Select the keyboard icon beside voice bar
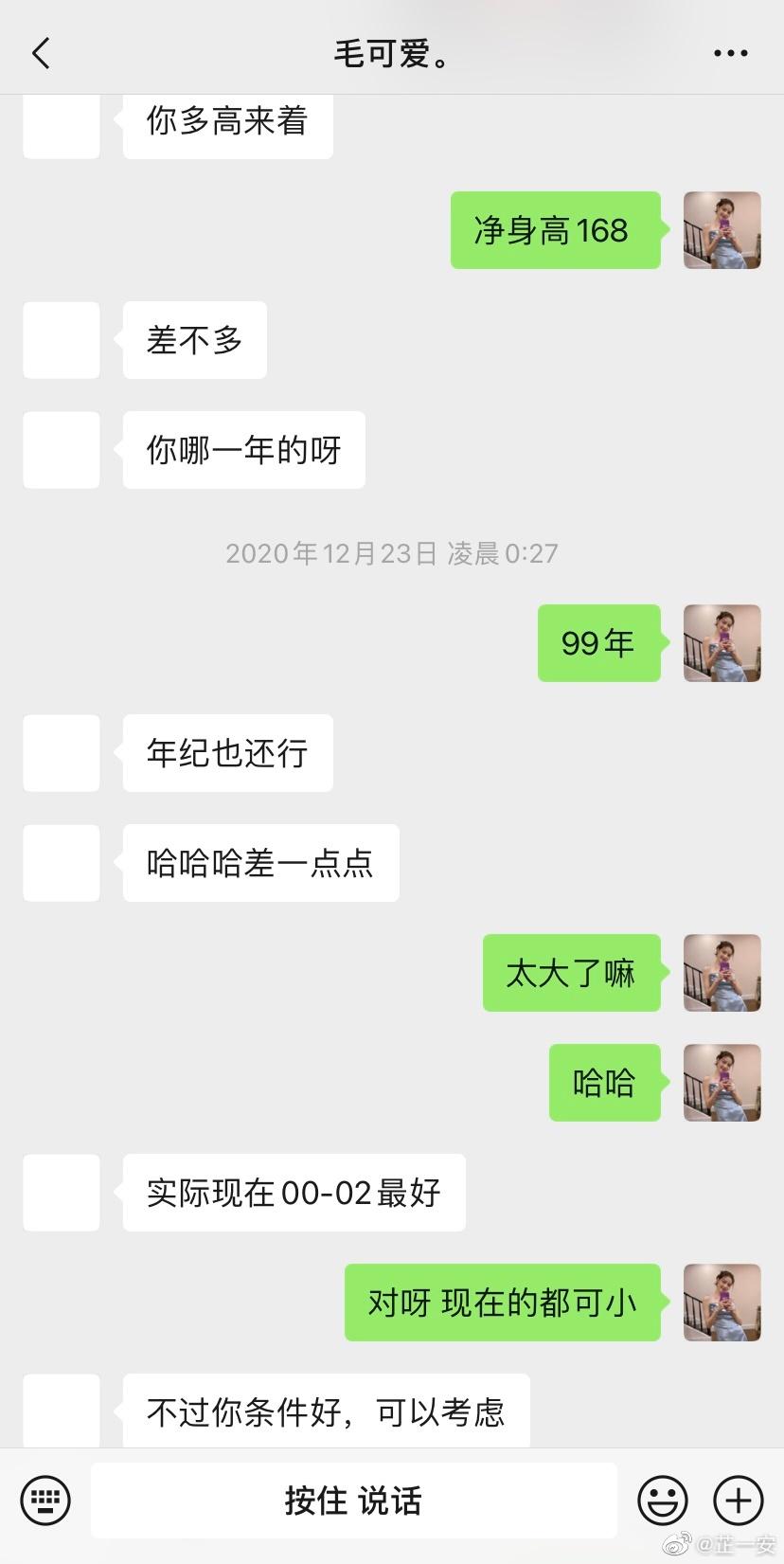 (45, 1500)
